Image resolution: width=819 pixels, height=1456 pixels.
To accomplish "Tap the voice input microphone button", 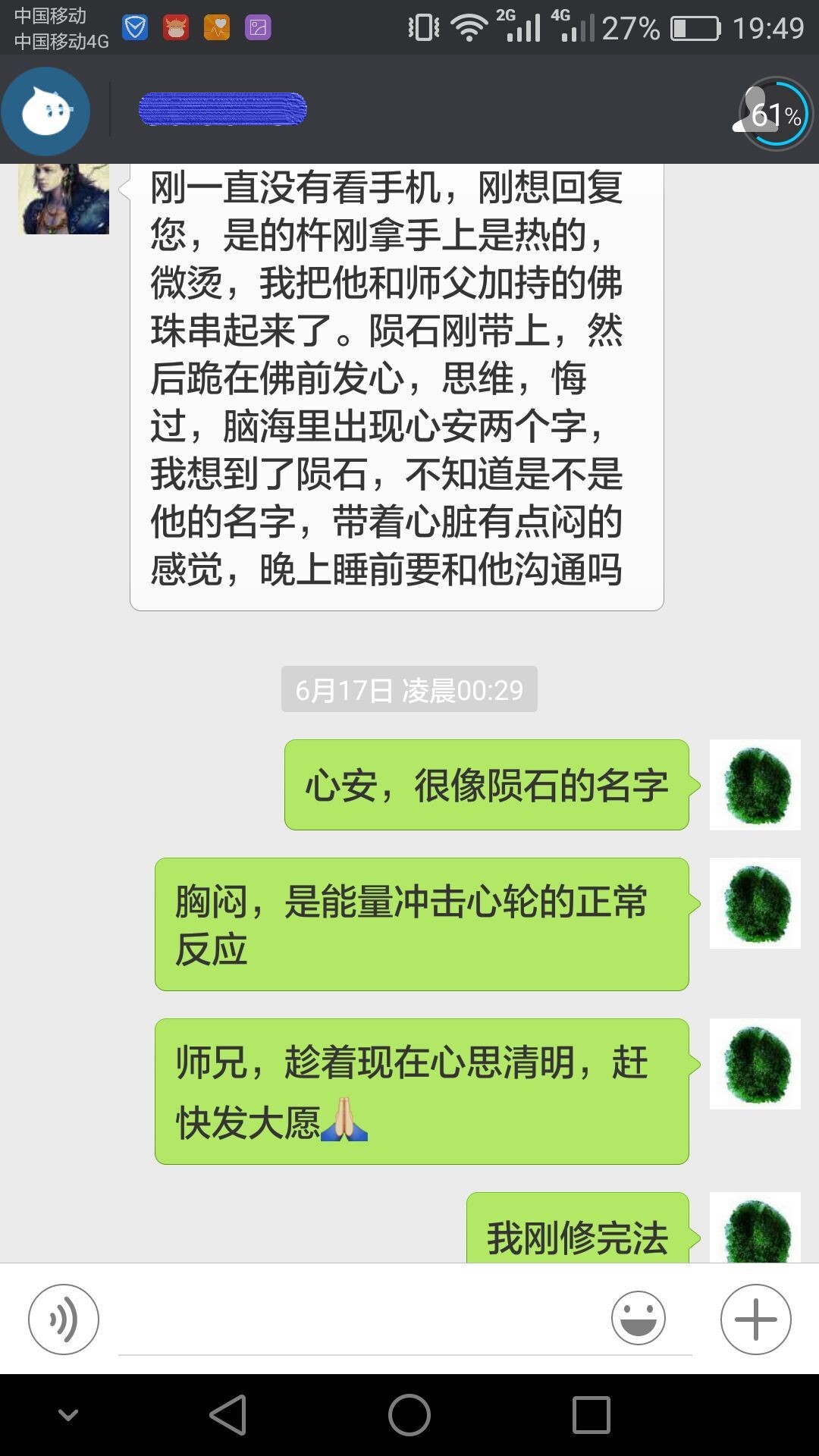I will point(64,1319).
